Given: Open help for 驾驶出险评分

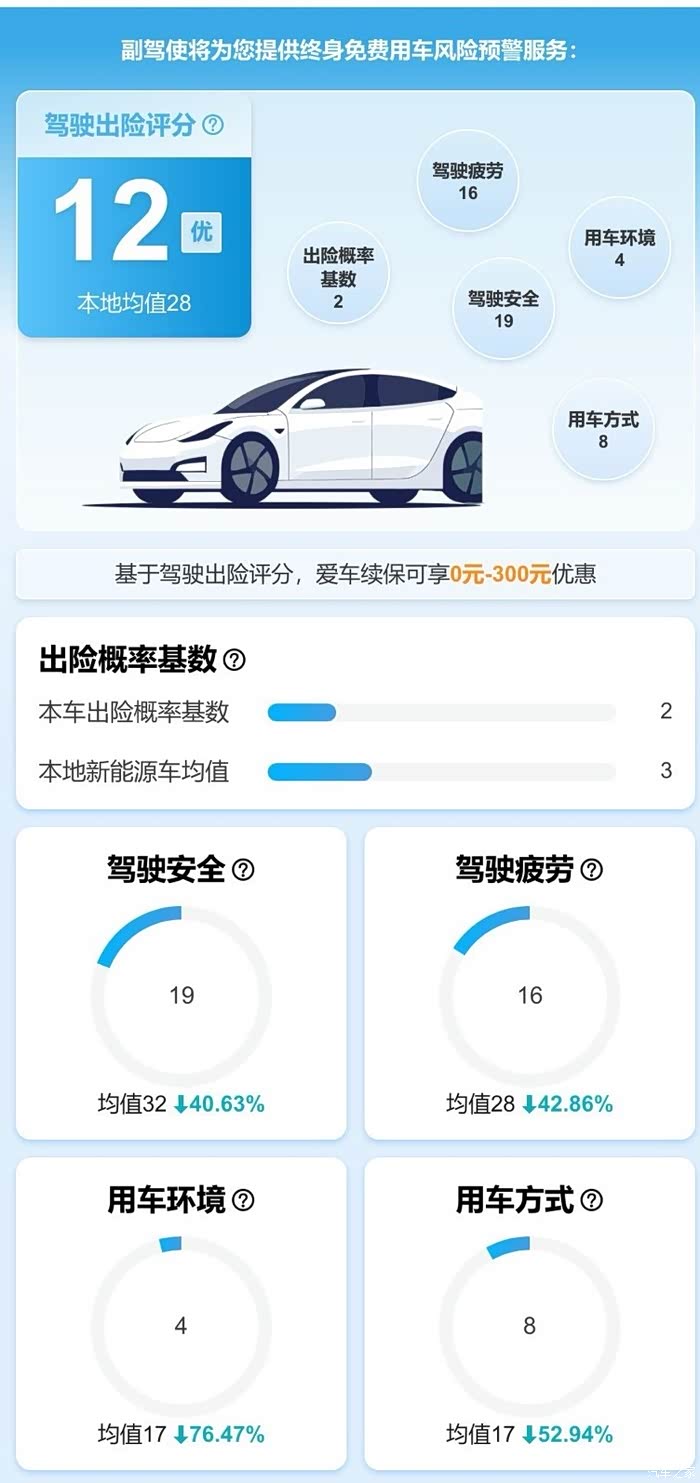Looking at the screenshot, I should click(x=213, y=125).
